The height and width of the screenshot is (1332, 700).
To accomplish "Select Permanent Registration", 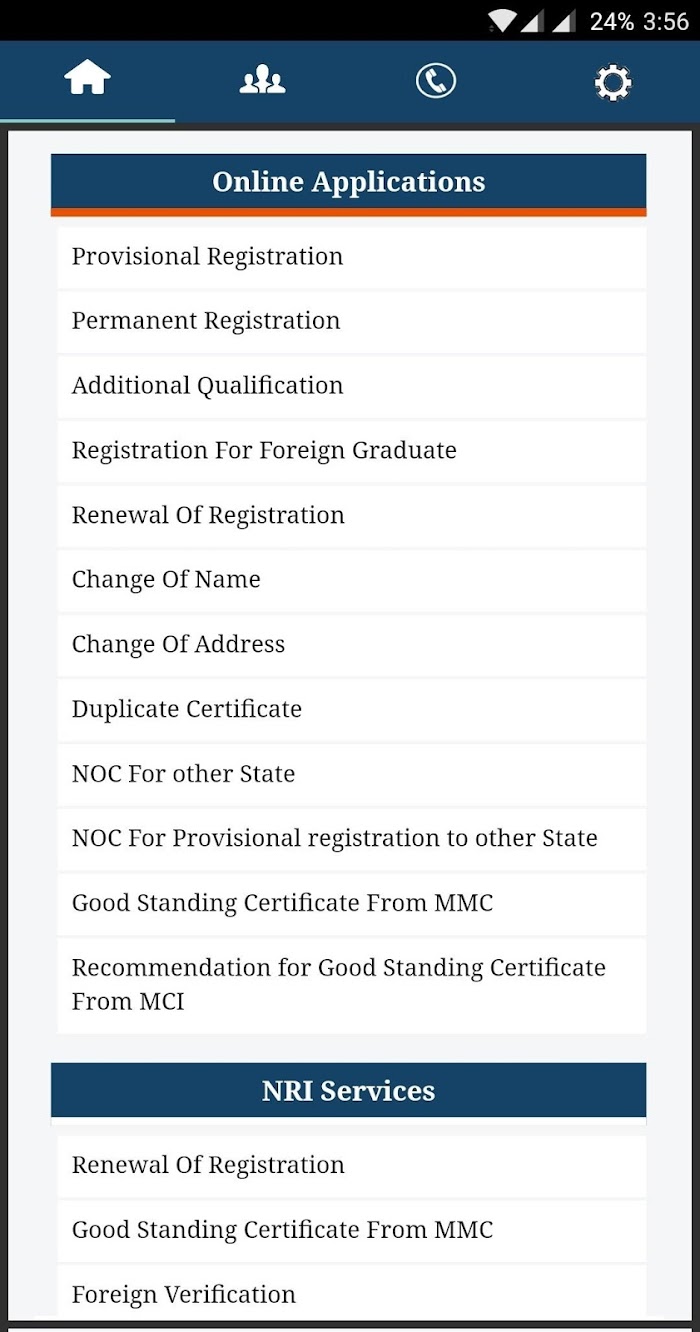I will (351, 321).
